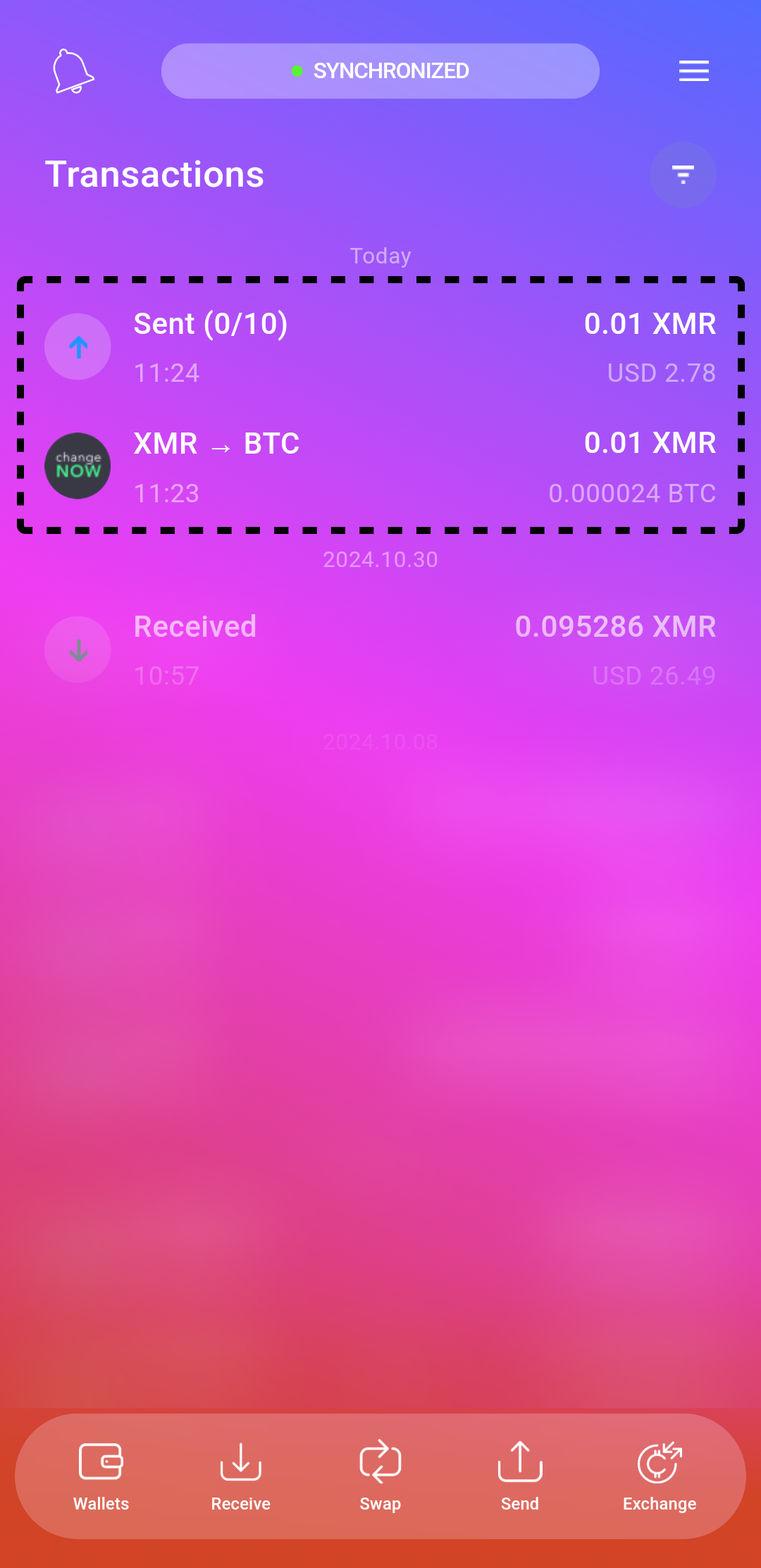Open the Received 0.095286 XMR transaction
The image size is (761, 1568).
point(380,650)
